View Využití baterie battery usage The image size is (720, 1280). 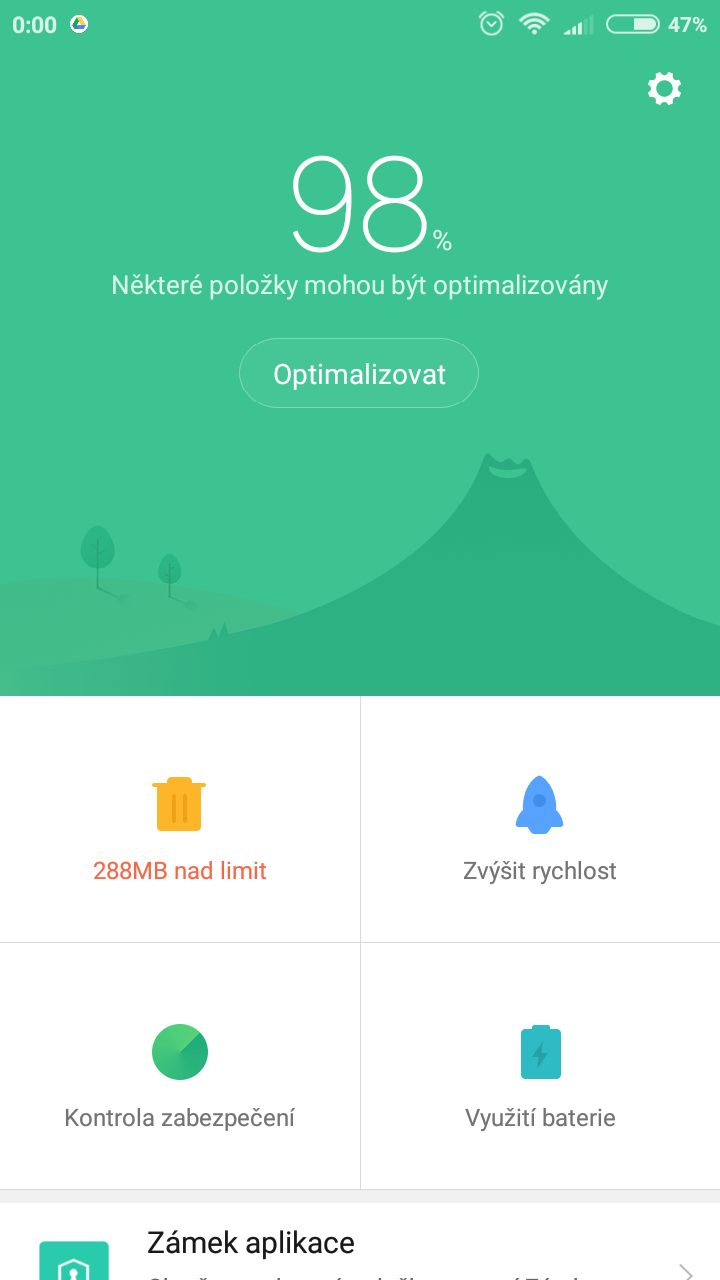point(540,1066)
